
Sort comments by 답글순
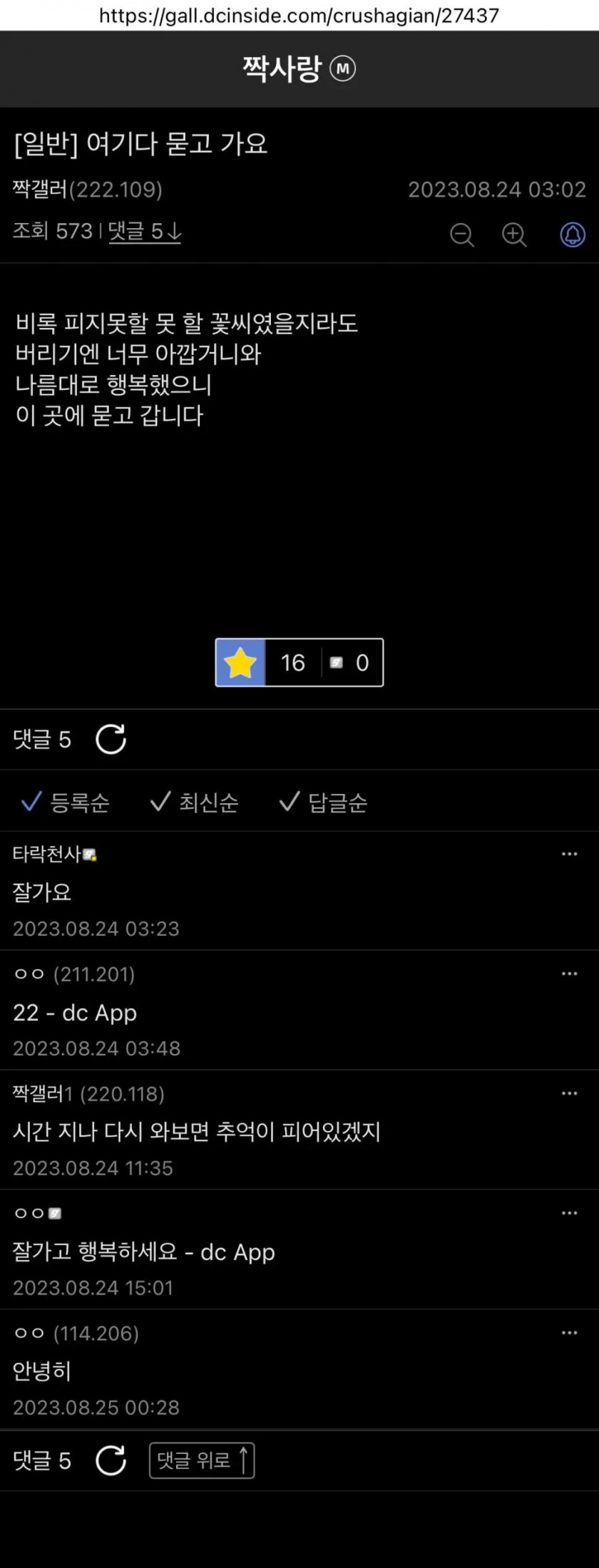[324, 803]
